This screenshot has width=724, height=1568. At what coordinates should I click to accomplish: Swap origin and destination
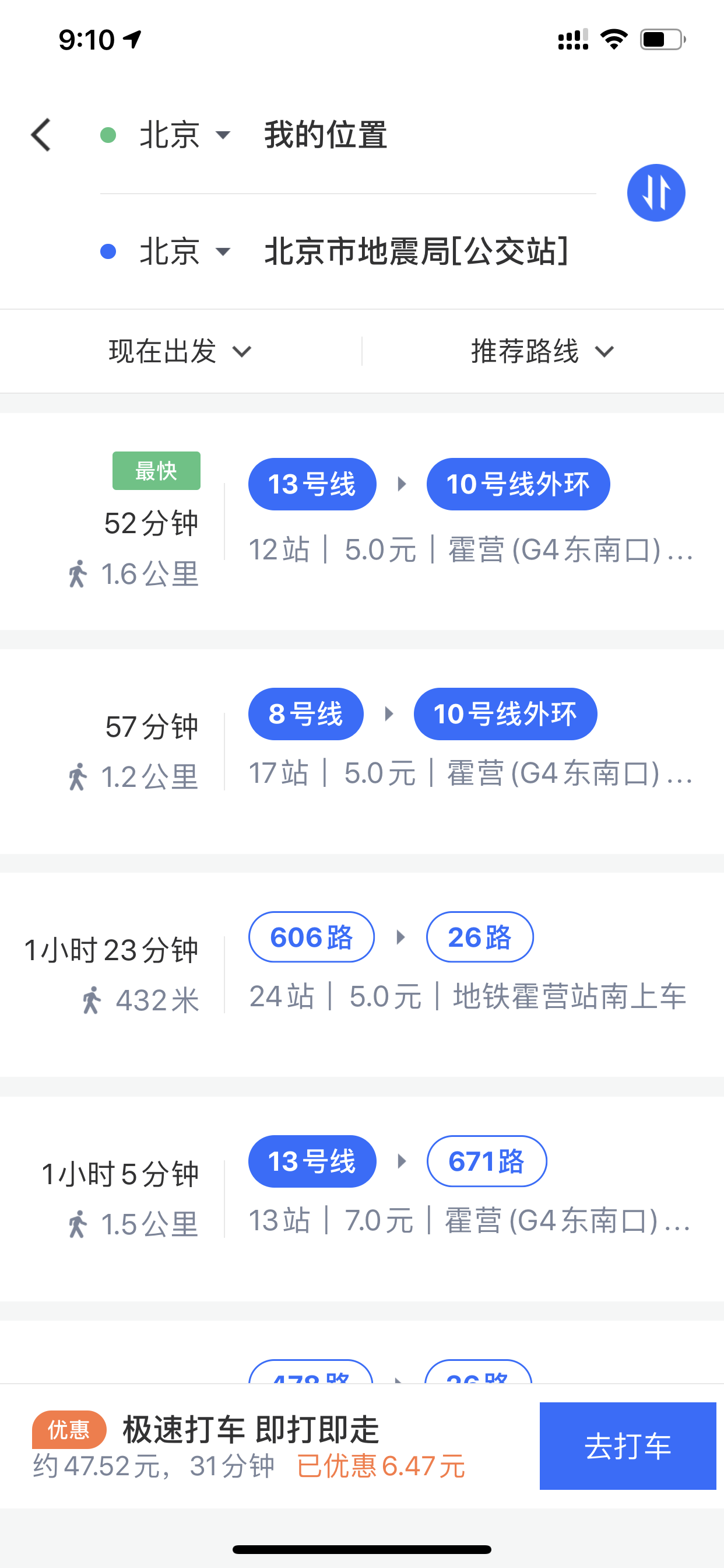coord(656,193)
